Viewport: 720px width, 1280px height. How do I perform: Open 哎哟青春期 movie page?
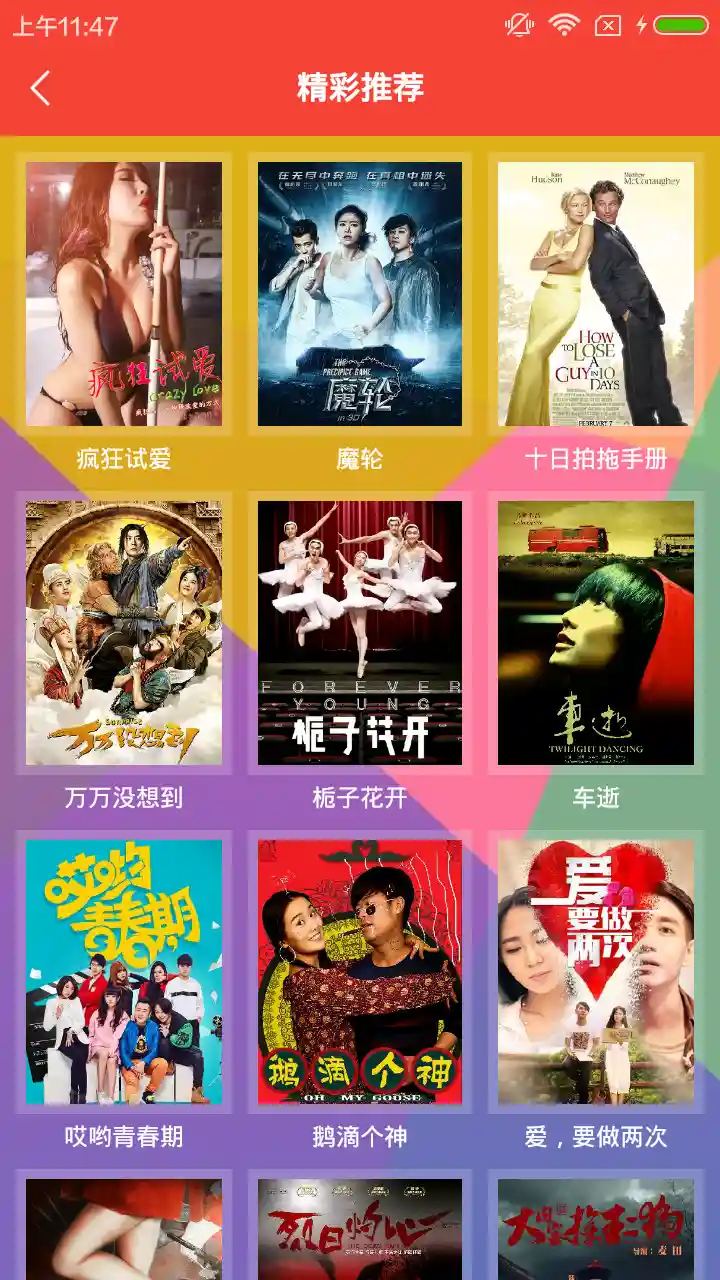(x=124, y=972)
